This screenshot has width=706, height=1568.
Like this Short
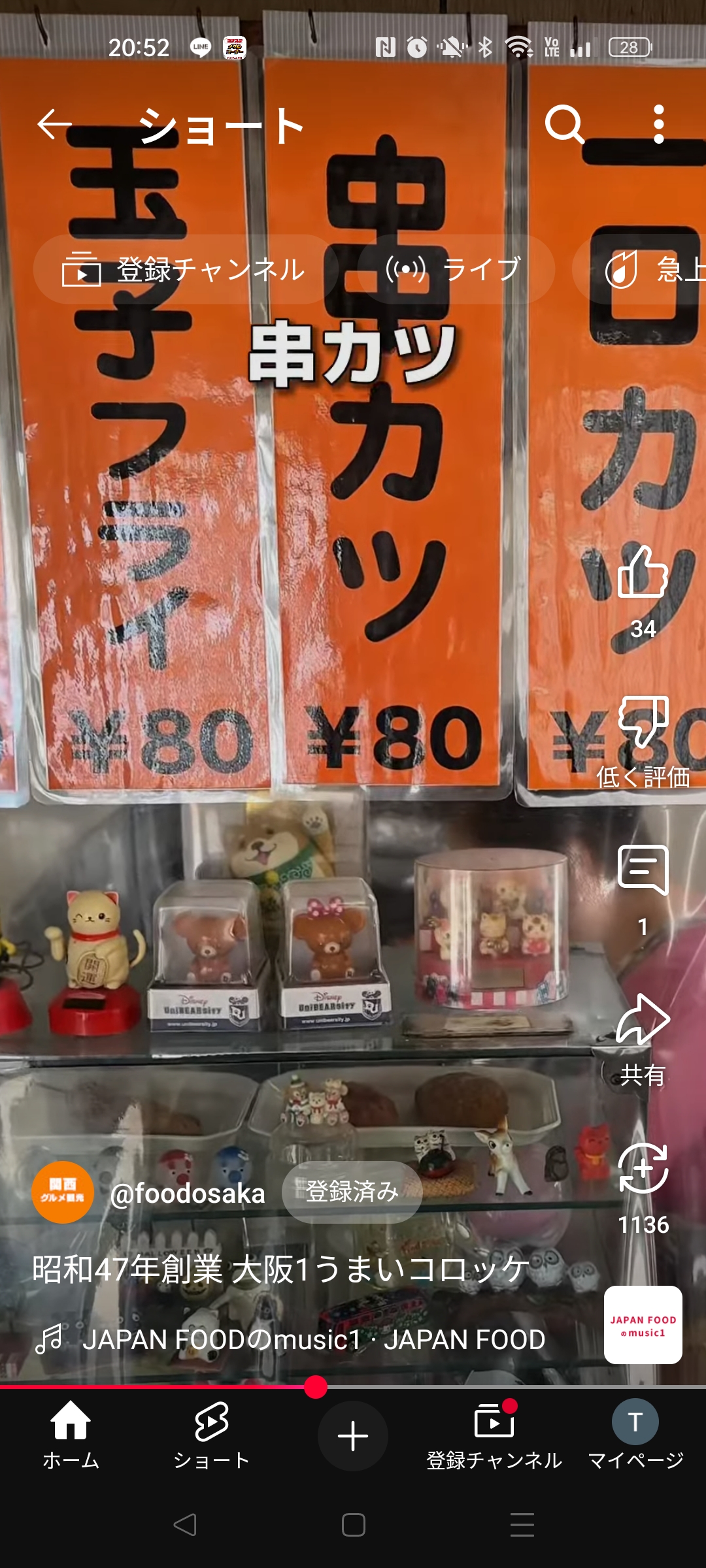coord(643,574)
